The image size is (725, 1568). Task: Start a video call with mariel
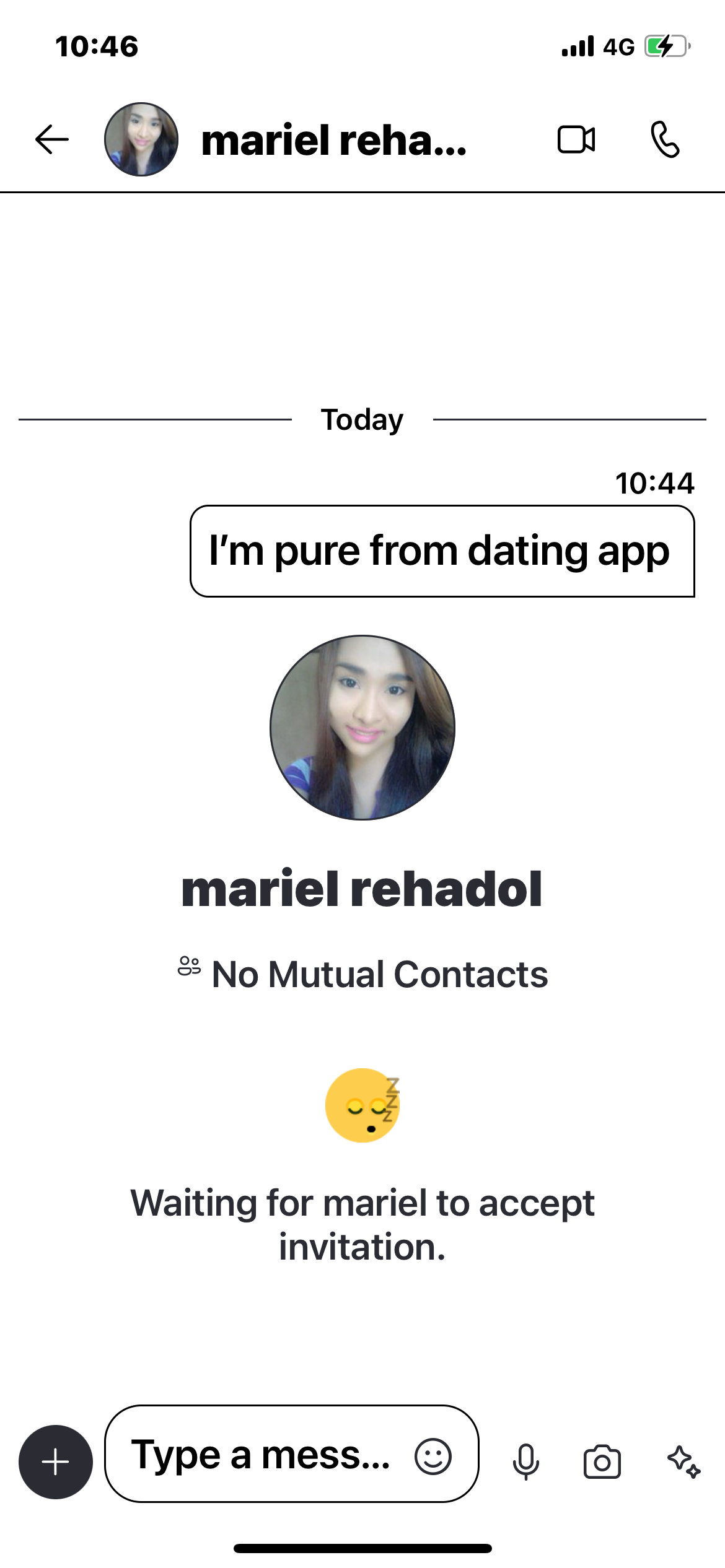click(x=576, y=139)
